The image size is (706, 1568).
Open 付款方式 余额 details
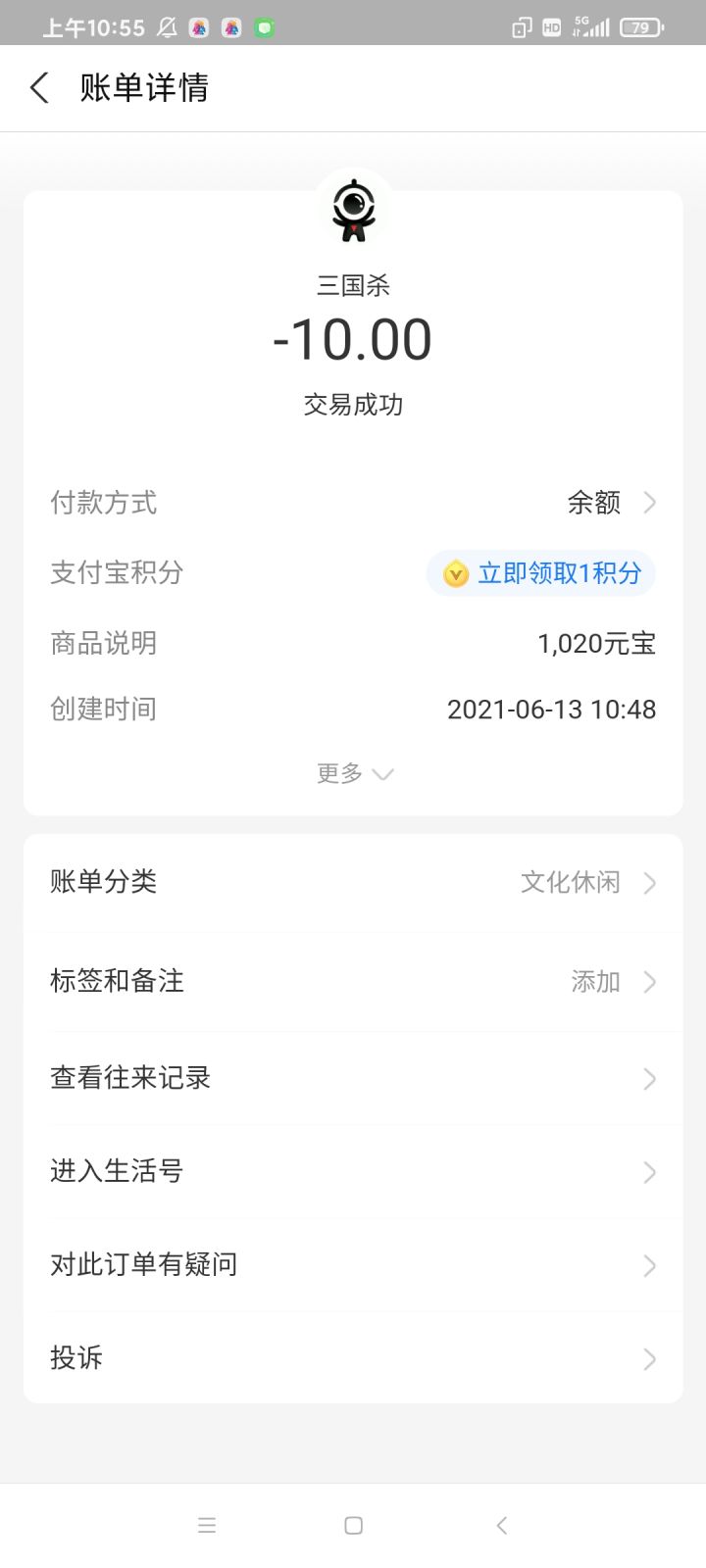(608, 503)
